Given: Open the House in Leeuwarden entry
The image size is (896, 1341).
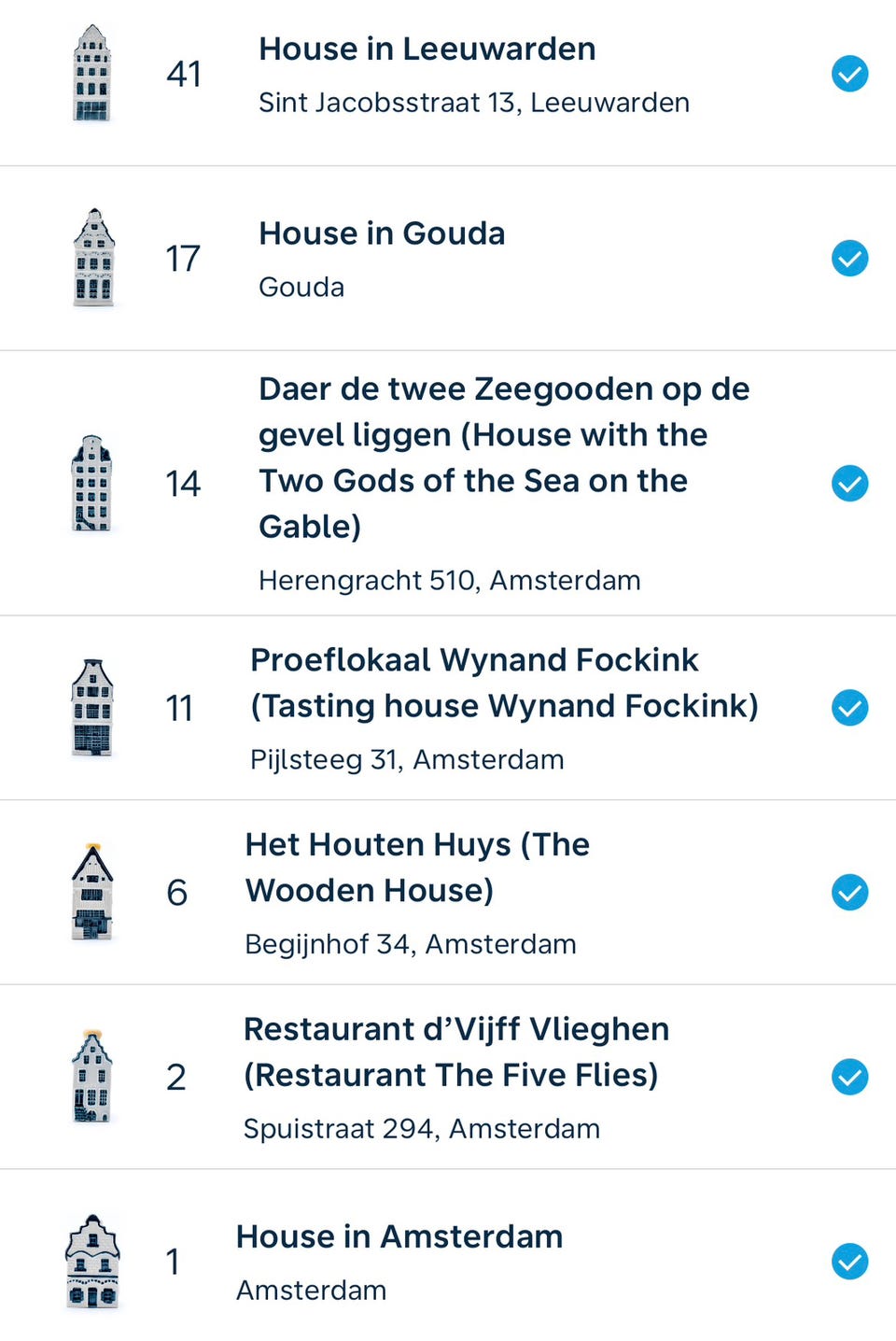Looking at the screenshot, I should tap(427, 49).
